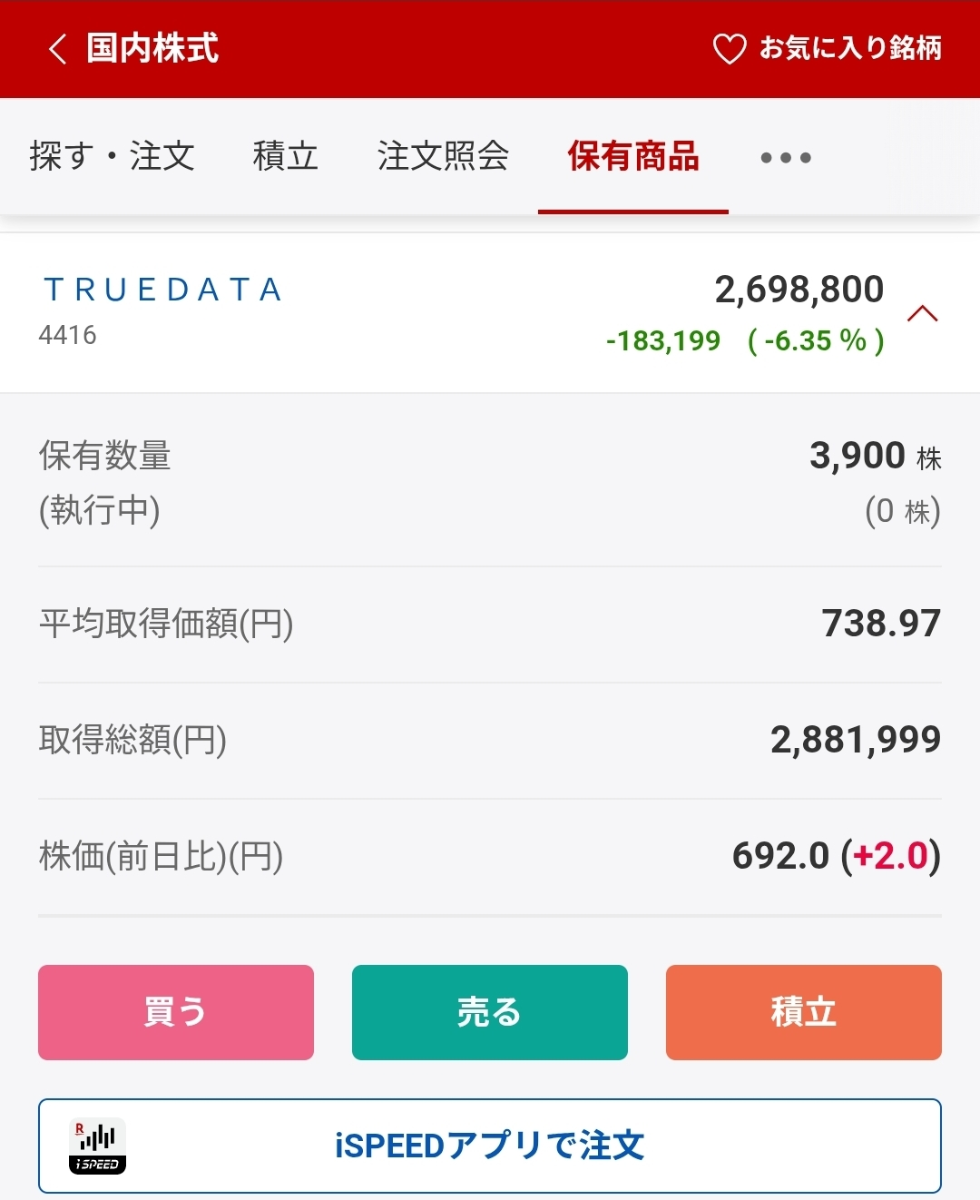
Task: Tap the orange 積立 button
Action: point(803,1012)
